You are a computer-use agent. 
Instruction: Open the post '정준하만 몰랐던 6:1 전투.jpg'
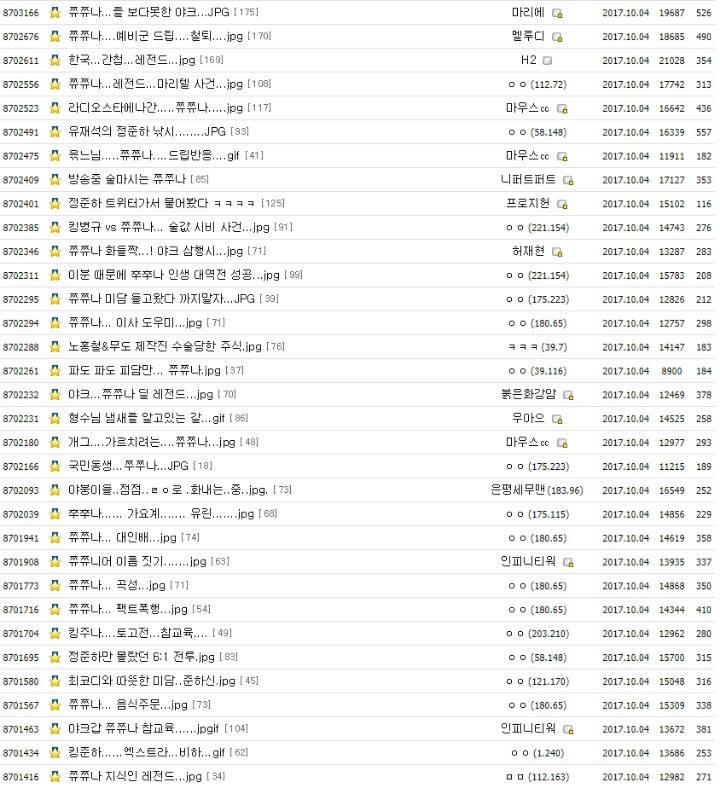coord(141,657)
